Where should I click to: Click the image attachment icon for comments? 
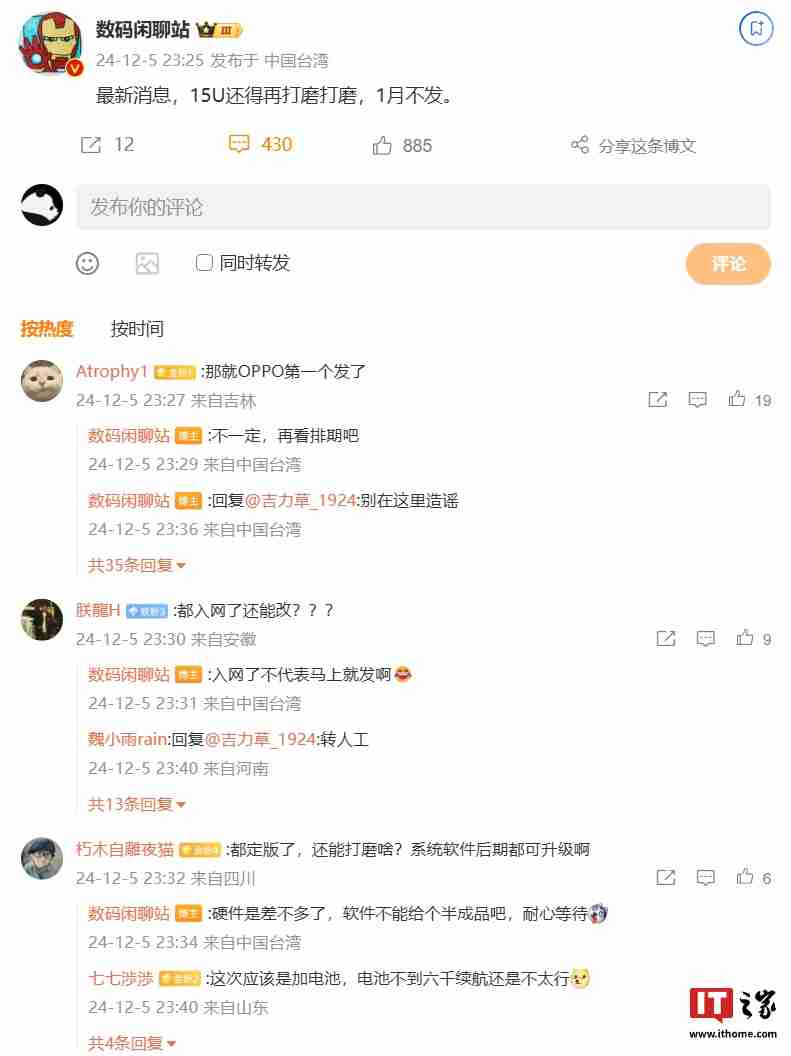pyautogui.click(x=147, y=263)
